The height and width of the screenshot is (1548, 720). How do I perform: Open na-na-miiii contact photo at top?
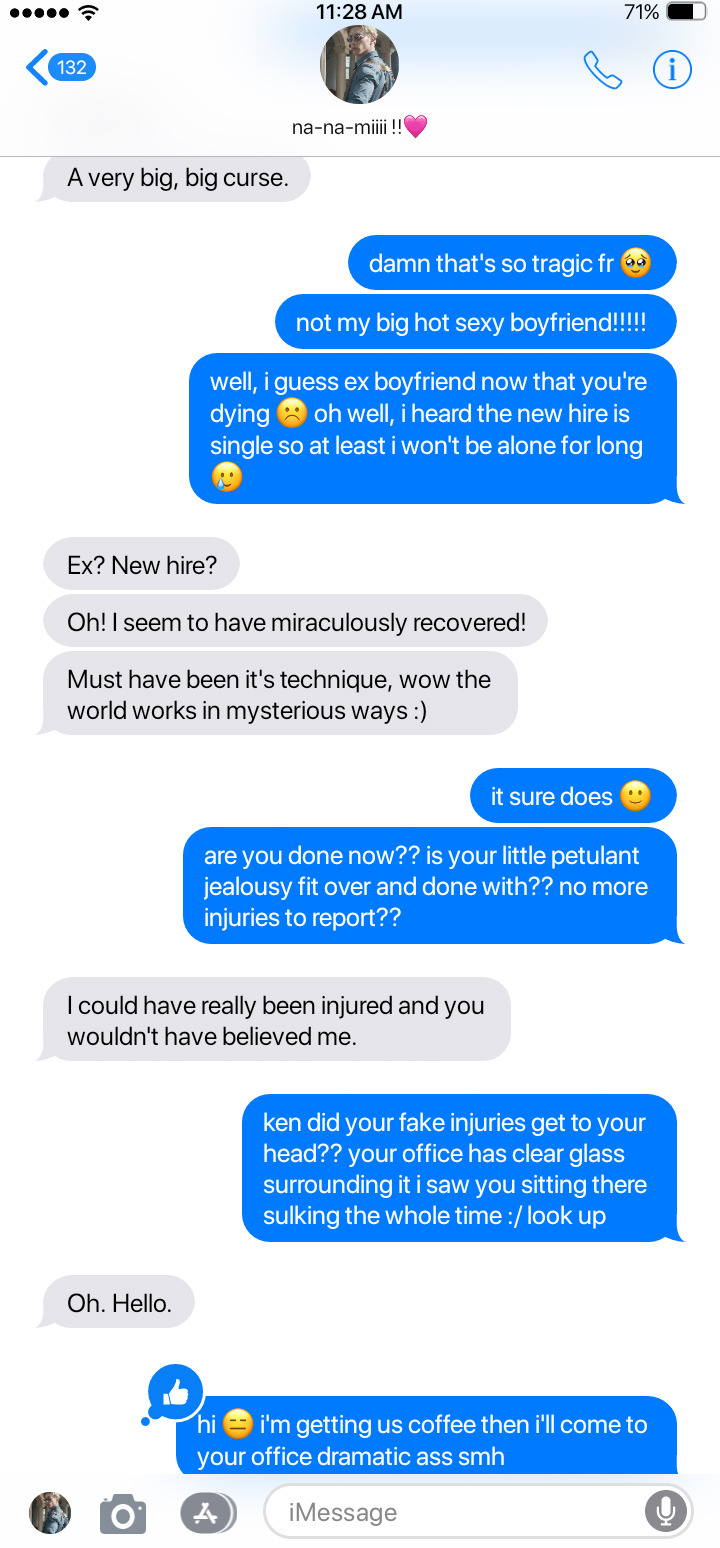pos(359,65)
